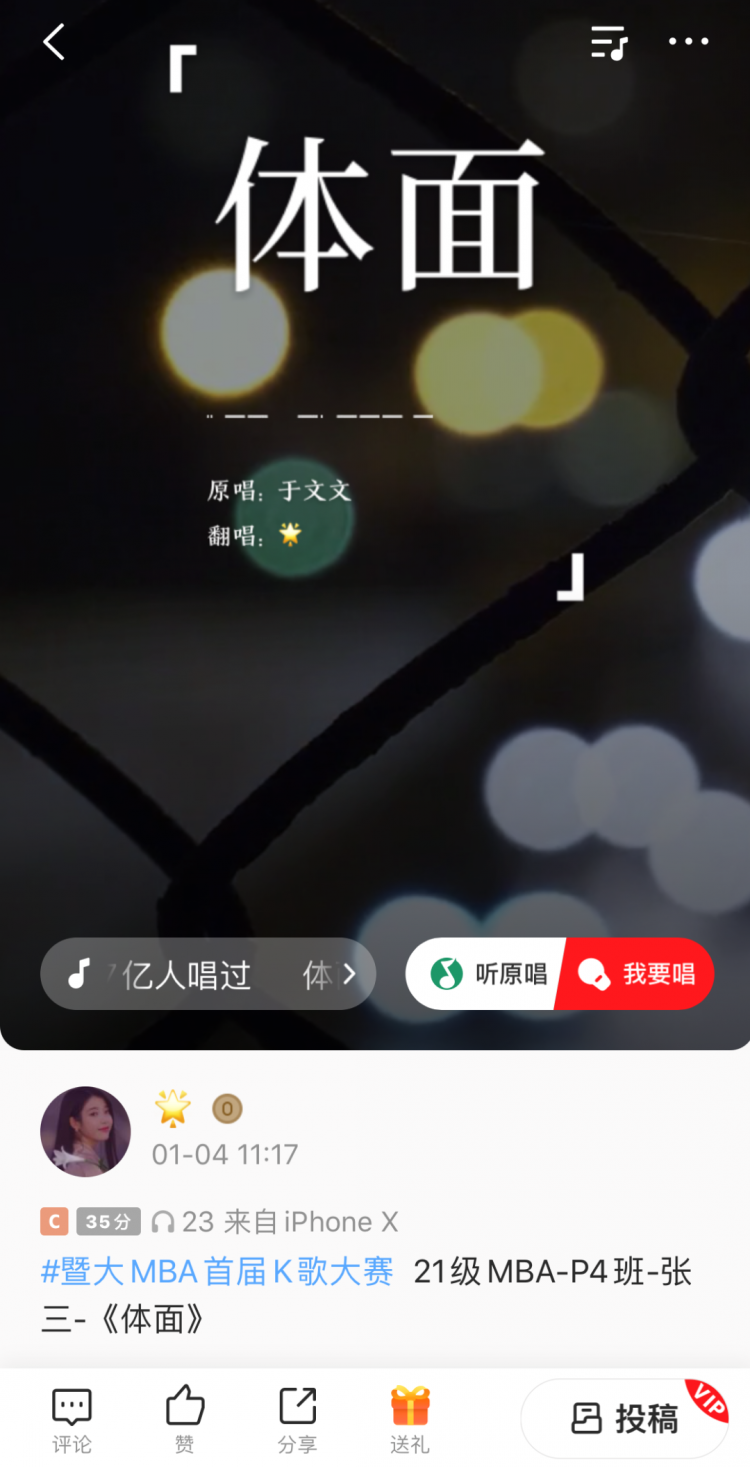The image size is (750, 1467).
Task: Tap 听原唱 to hear the original
Action: (488, 974)
